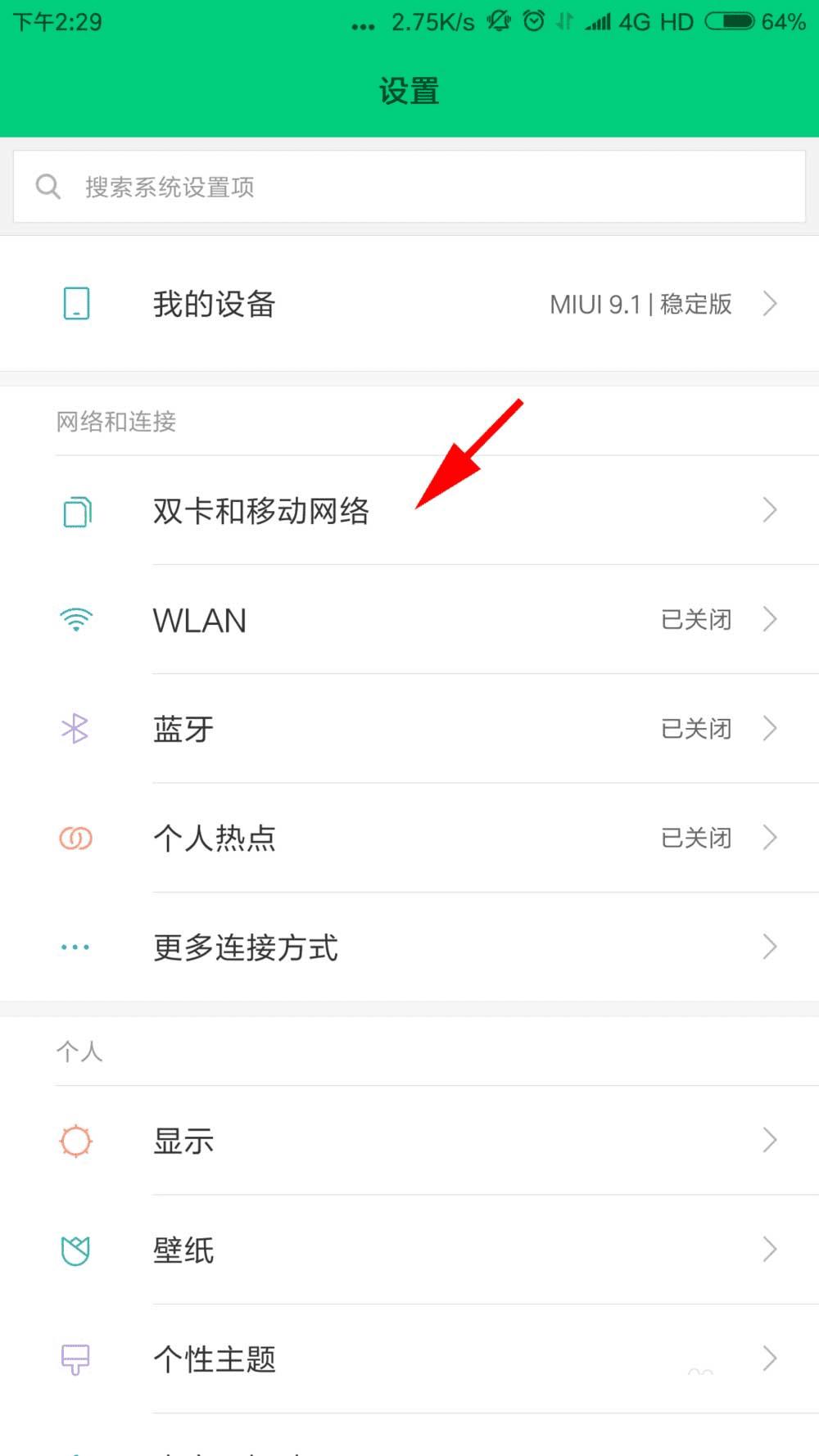Screen dimensions: 819x1456
Task: Tap the system settings search box
Action: (x=409, y=187)
